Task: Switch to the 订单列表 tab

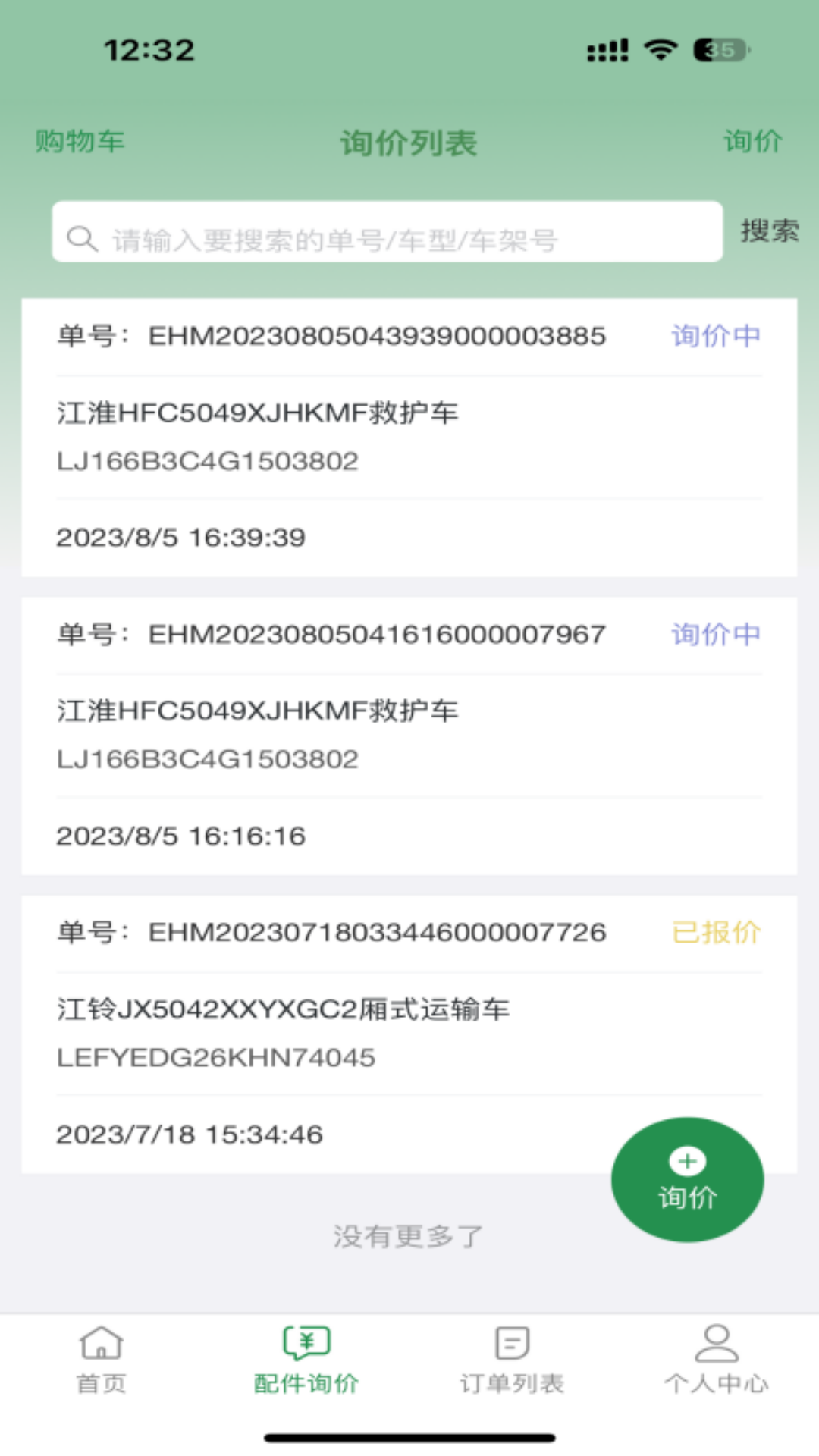Action: click(x=512, y=1360)
